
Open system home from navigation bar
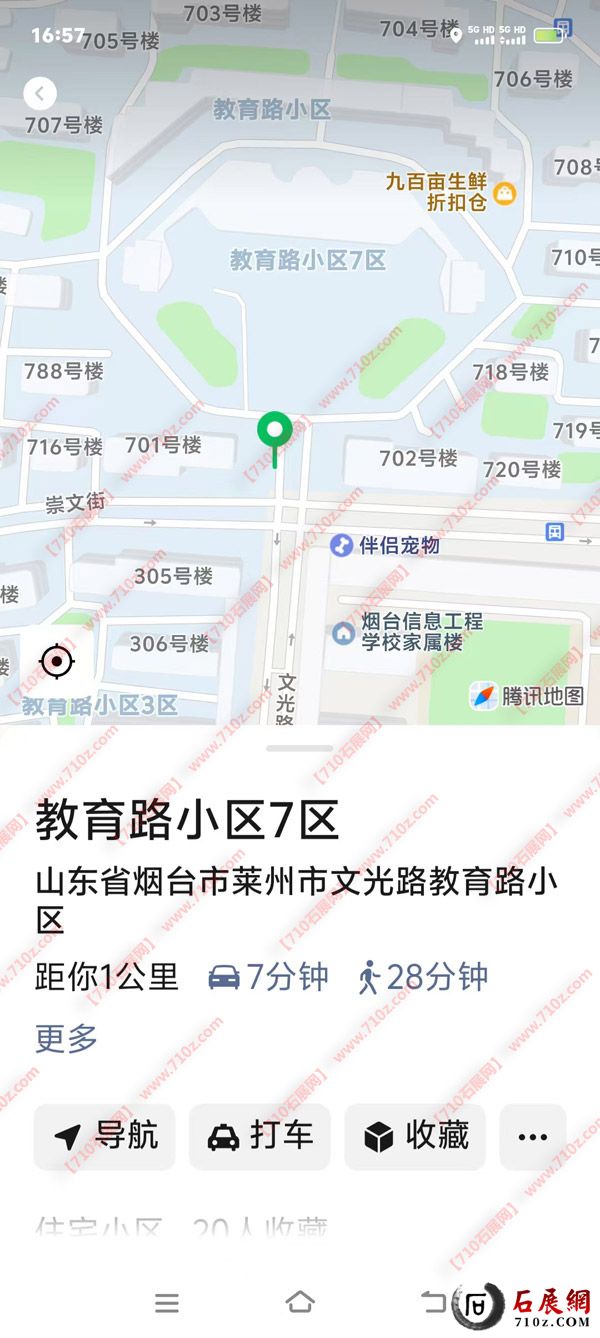pos(300,1302)
